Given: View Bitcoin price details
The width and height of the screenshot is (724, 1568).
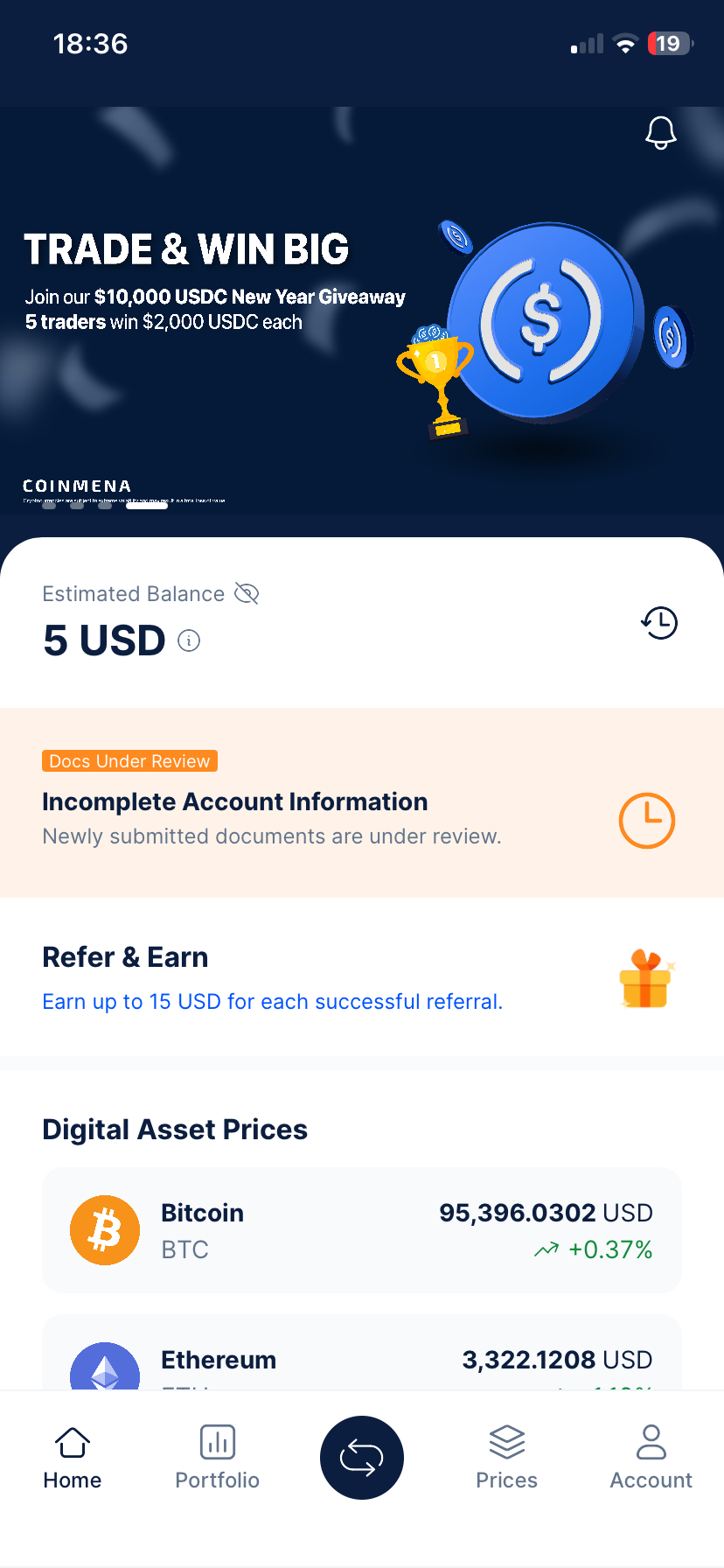Looking at the screenshot, I should tap(361, 1230).
